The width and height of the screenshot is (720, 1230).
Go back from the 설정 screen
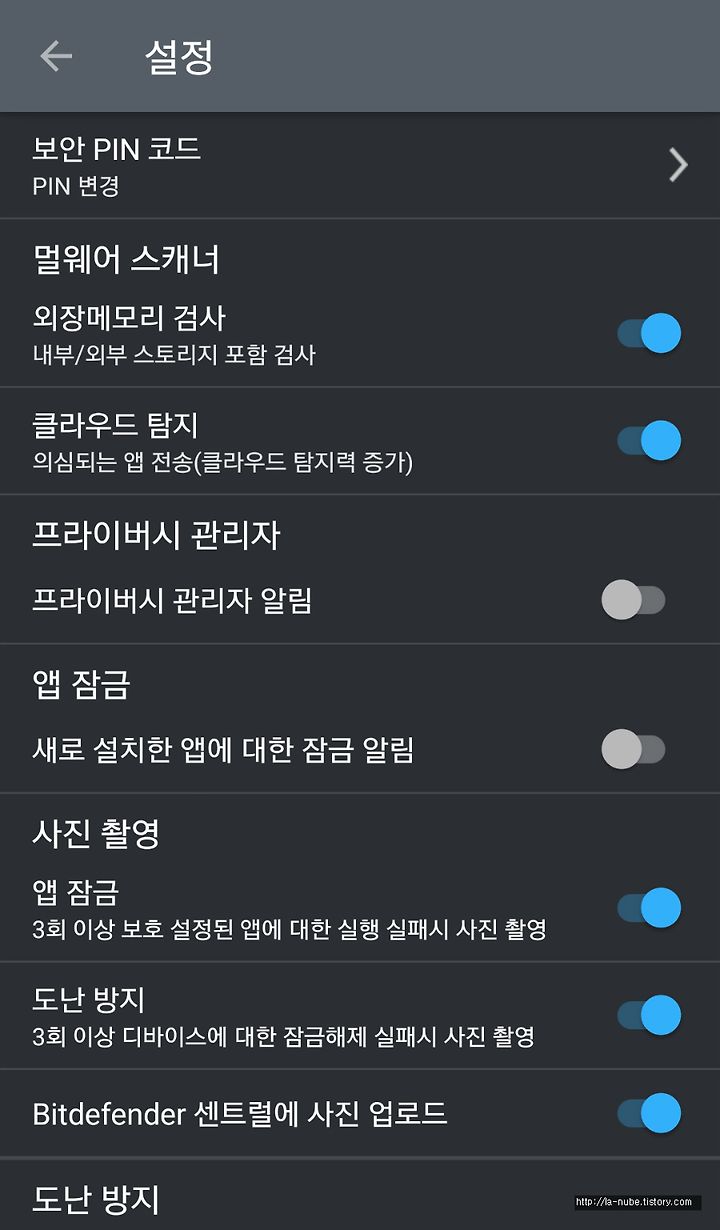point(56,56)
